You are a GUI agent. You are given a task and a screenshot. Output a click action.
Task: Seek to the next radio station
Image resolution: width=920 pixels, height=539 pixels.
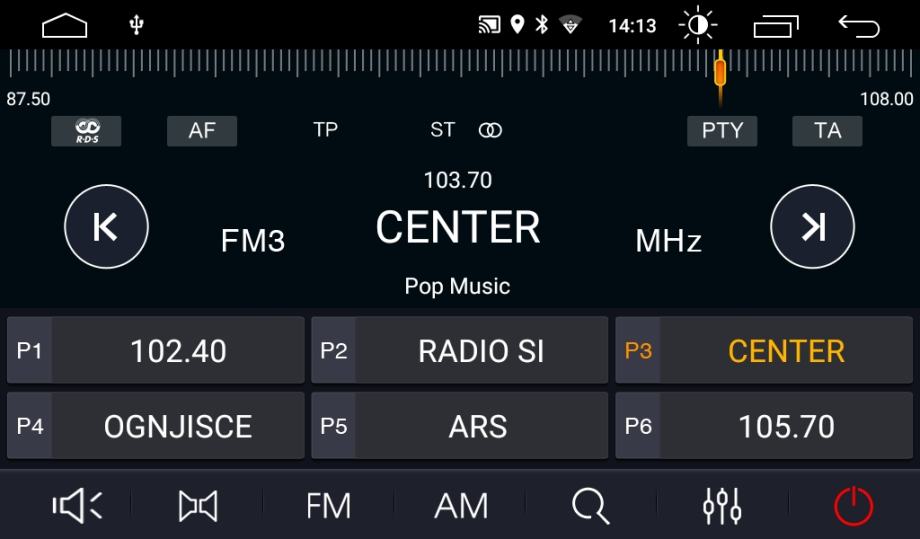coord(813,226)
